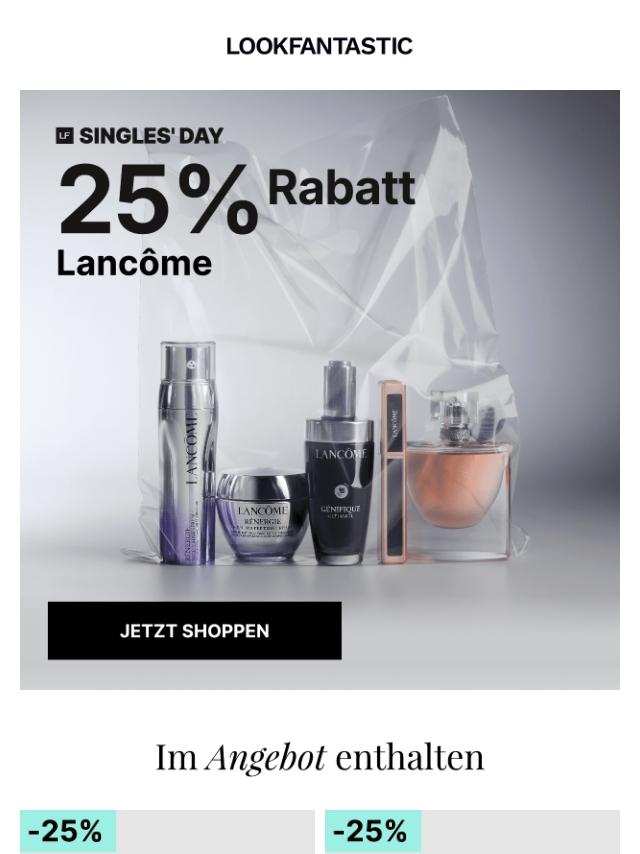Open the second -25% product card
Viewport: 640px width, 854px height.
(472, 832)
